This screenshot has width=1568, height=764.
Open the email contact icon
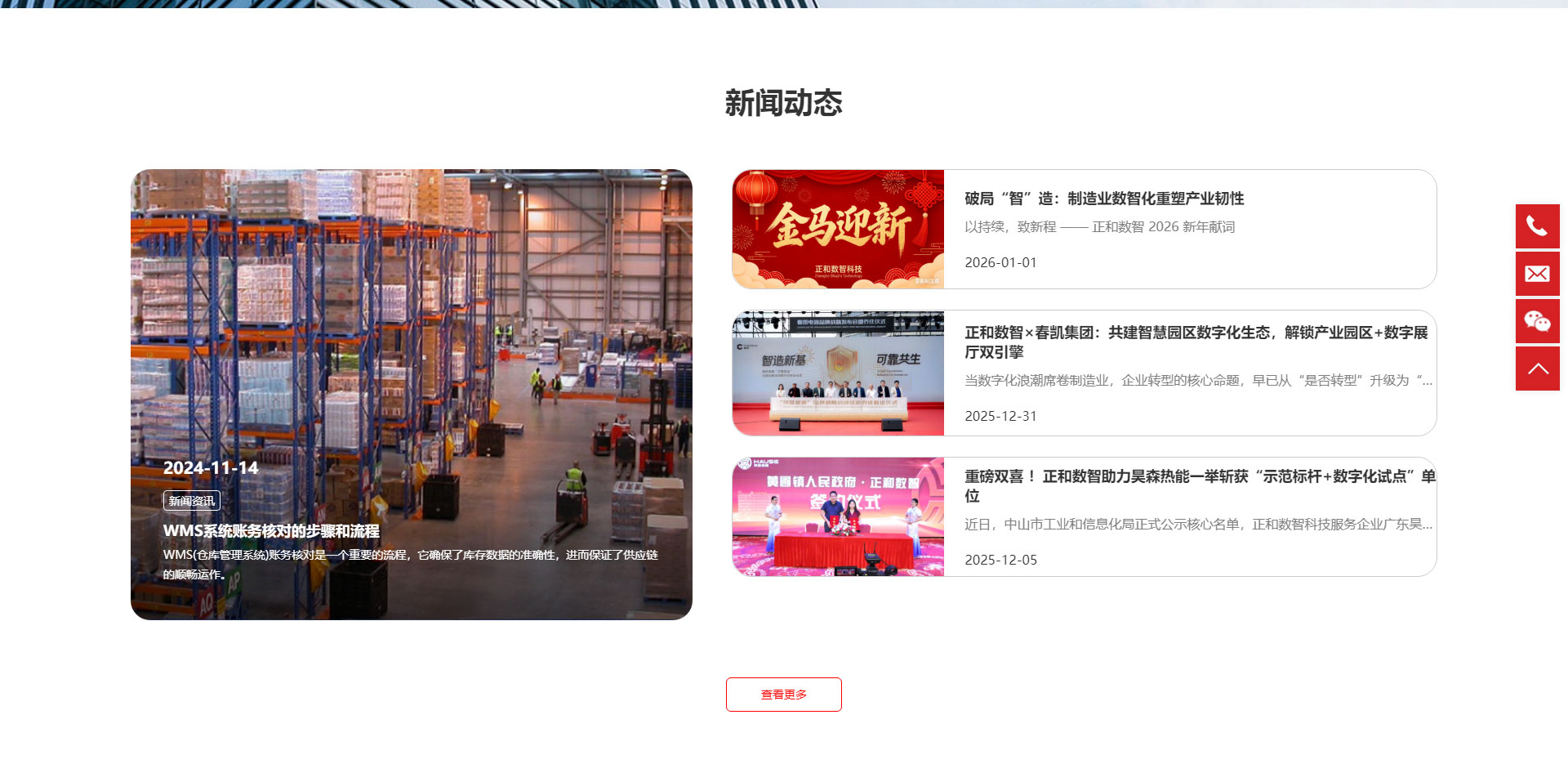pyautogui.click(x=1537, y=274)
